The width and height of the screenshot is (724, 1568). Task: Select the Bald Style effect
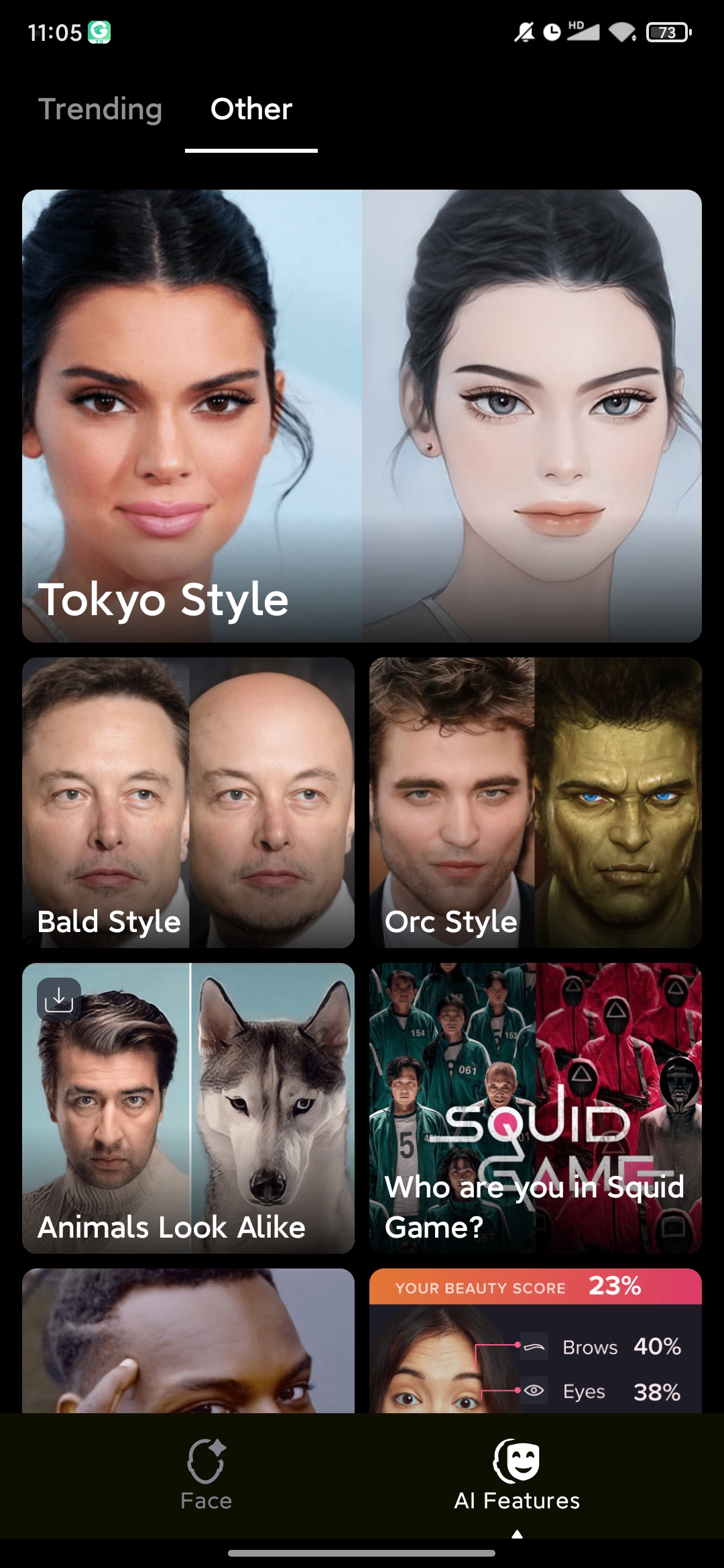point(188,804)
